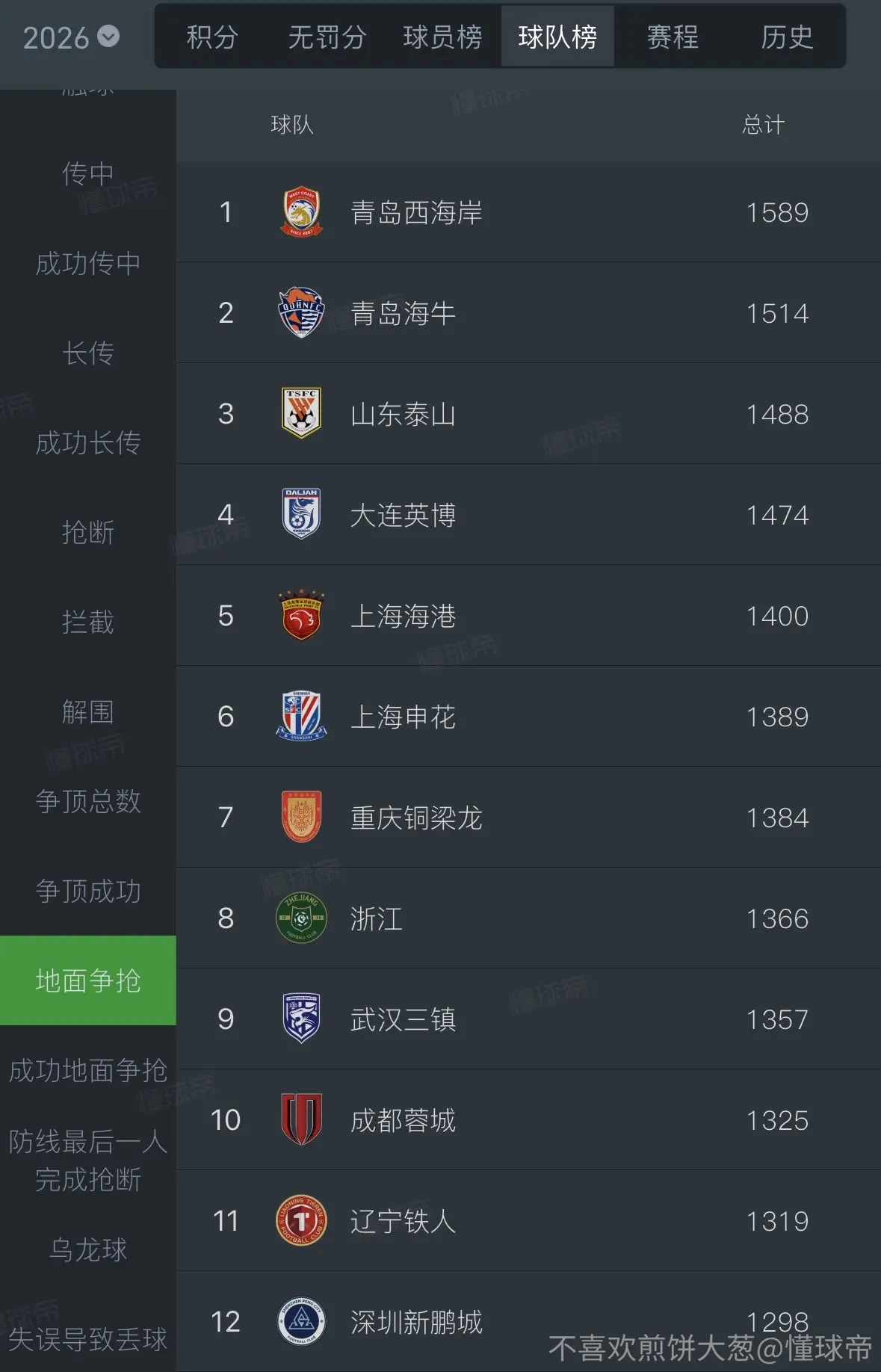This screenshot has width=881, height=1372.
Task: Open the 上海海港 team row
Action: [x=528, y=616]
